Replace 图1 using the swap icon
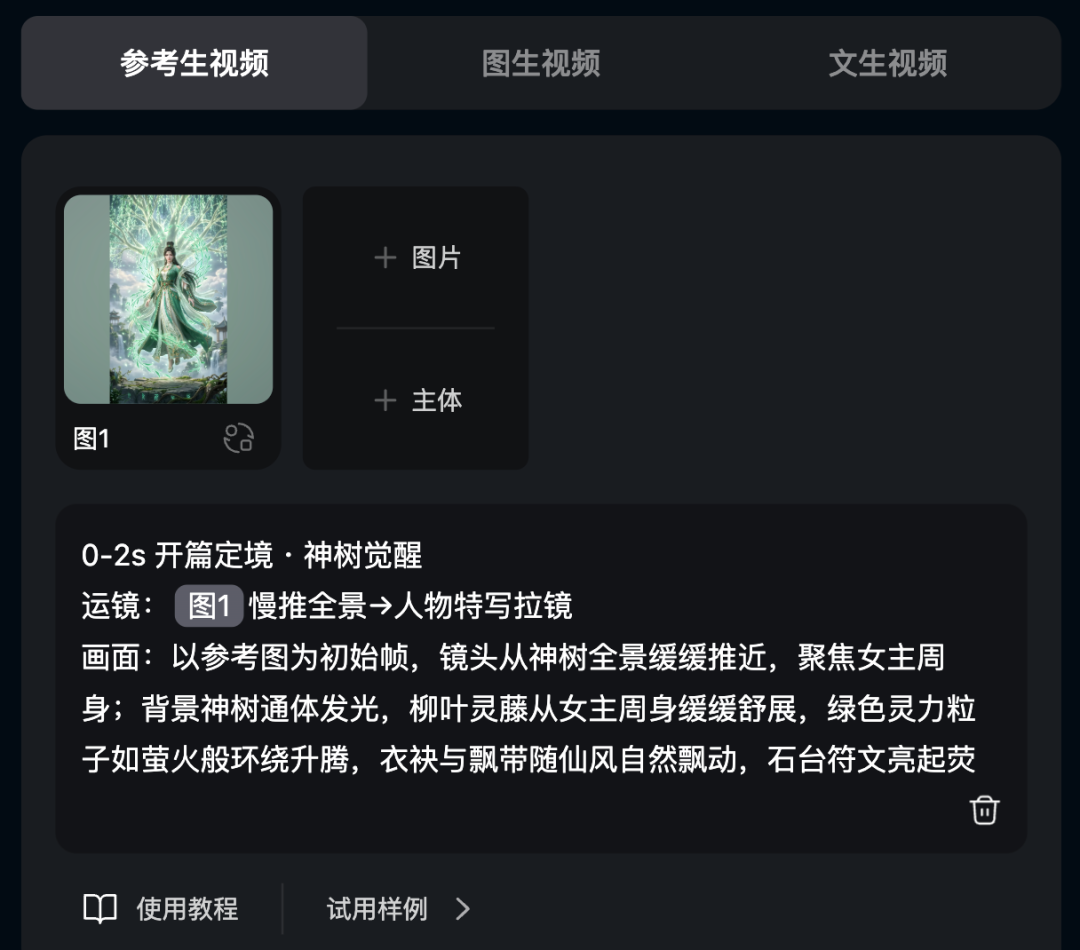Image resolution: width=1080 pixels, height=950 pixels. (238, 438)
